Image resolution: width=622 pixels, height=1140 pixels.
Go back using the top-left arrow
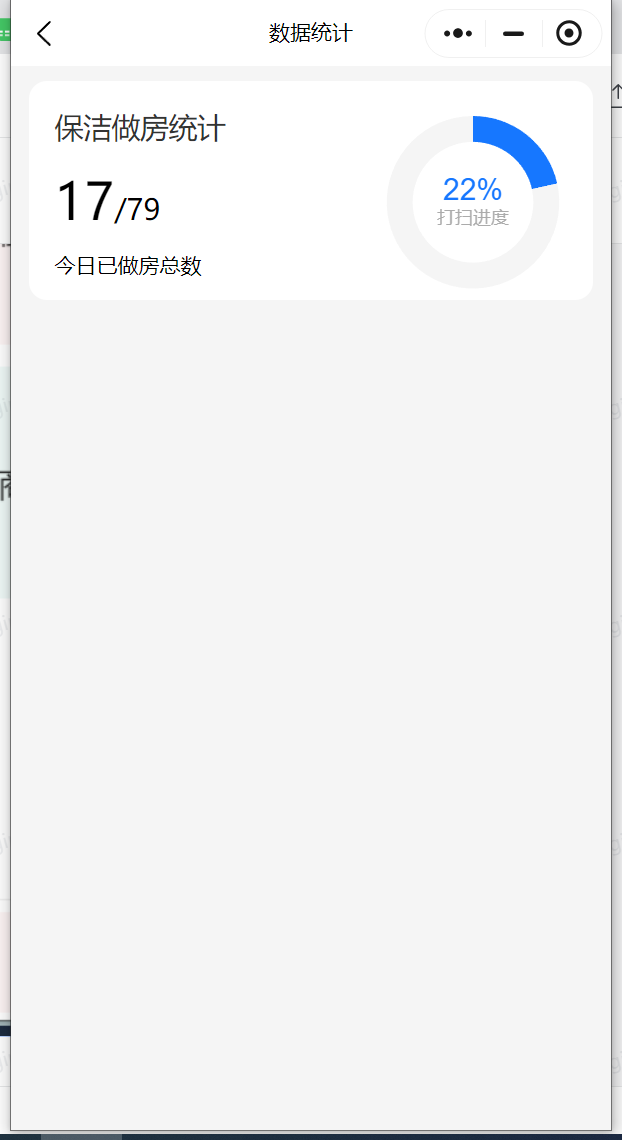pos(44,33)
